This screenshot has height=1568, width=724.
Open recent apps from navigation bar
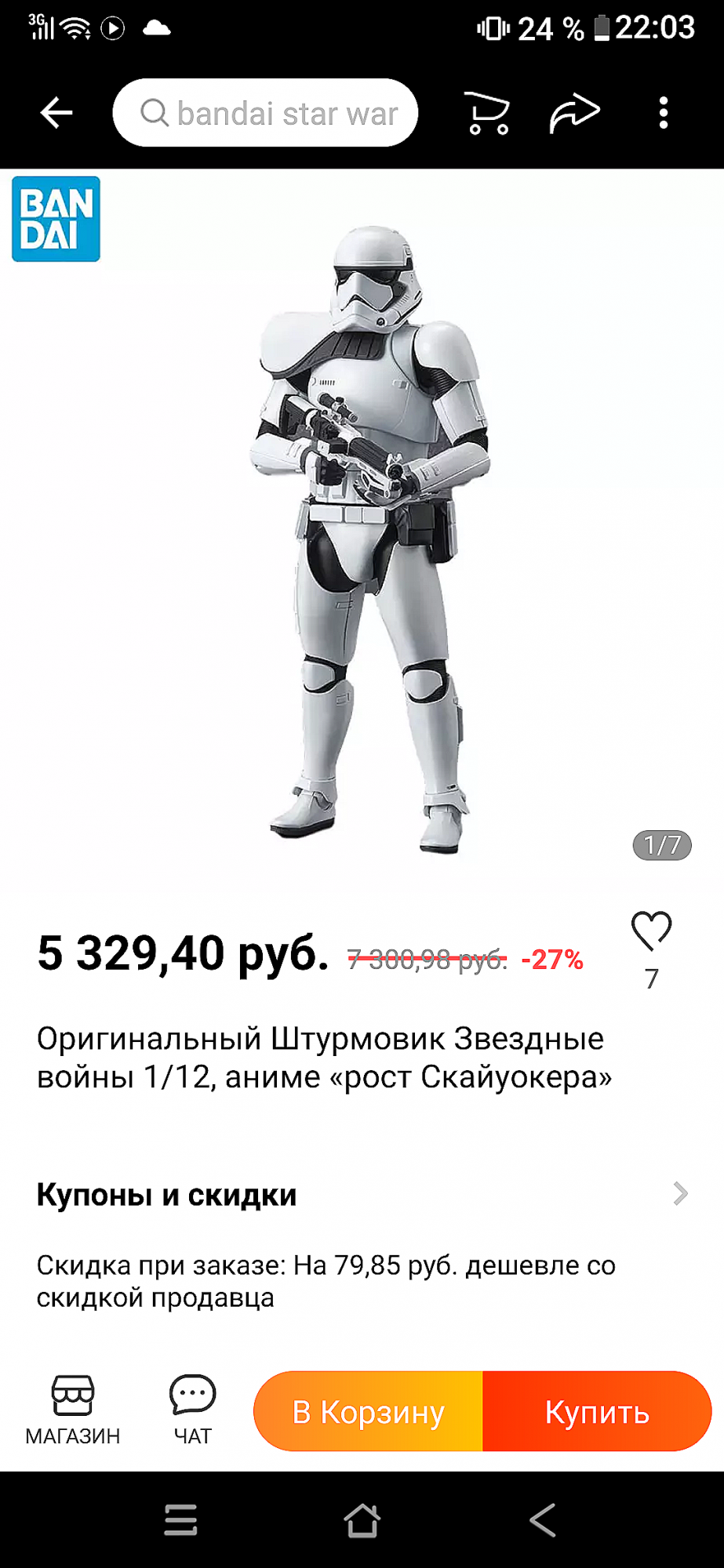pyautogui.click(x=180, y=1520)
